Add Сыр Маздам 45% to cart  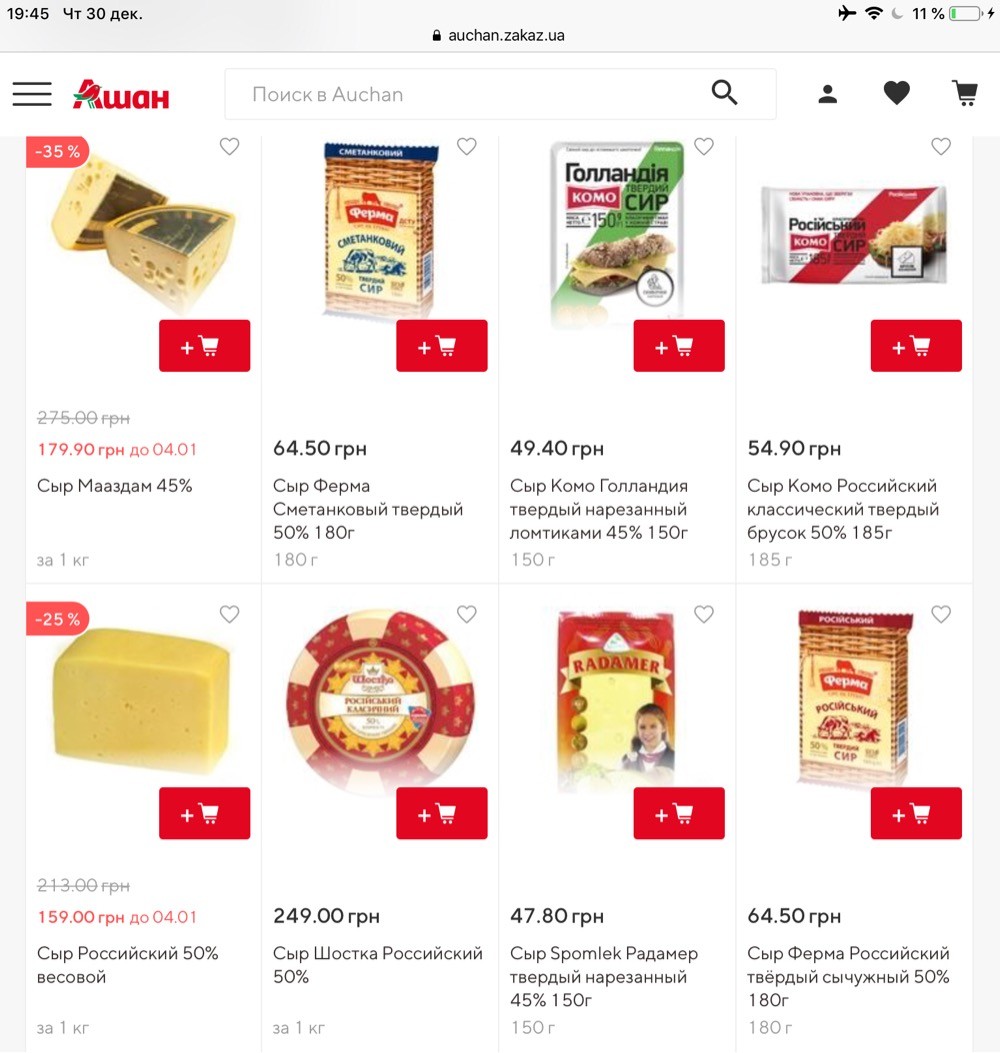click(205, 346)
